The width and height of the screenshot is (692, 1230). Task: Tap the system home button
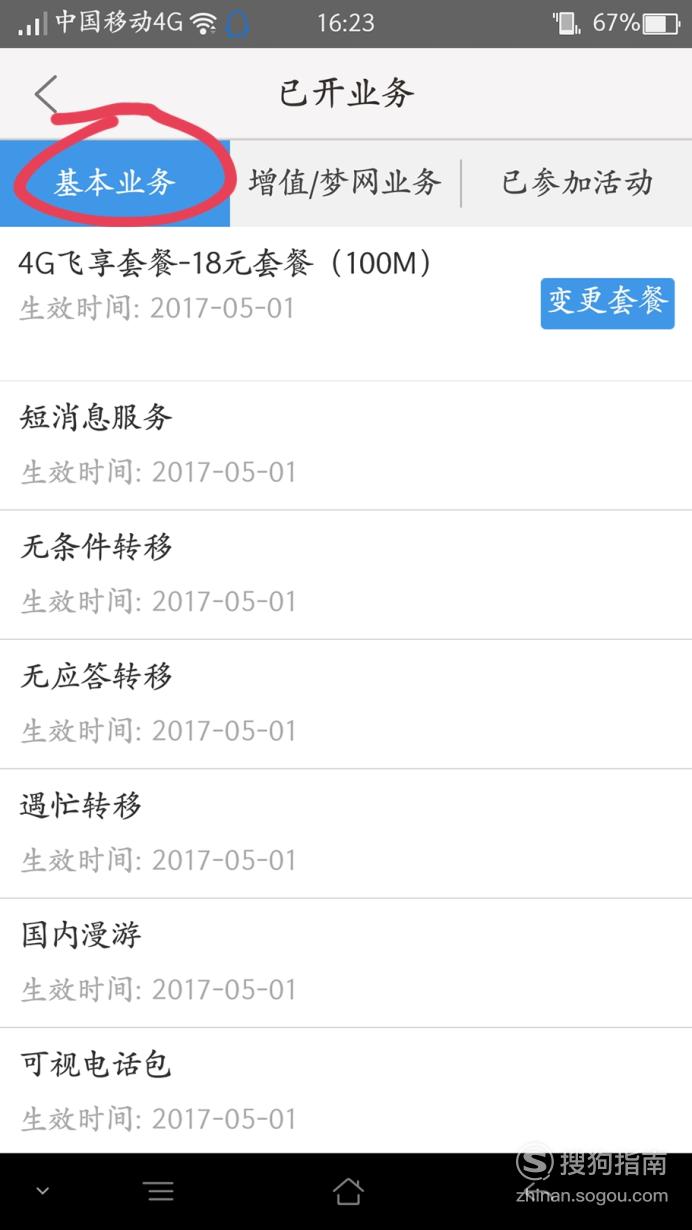pyautogui.click(x=347, y=1191)
